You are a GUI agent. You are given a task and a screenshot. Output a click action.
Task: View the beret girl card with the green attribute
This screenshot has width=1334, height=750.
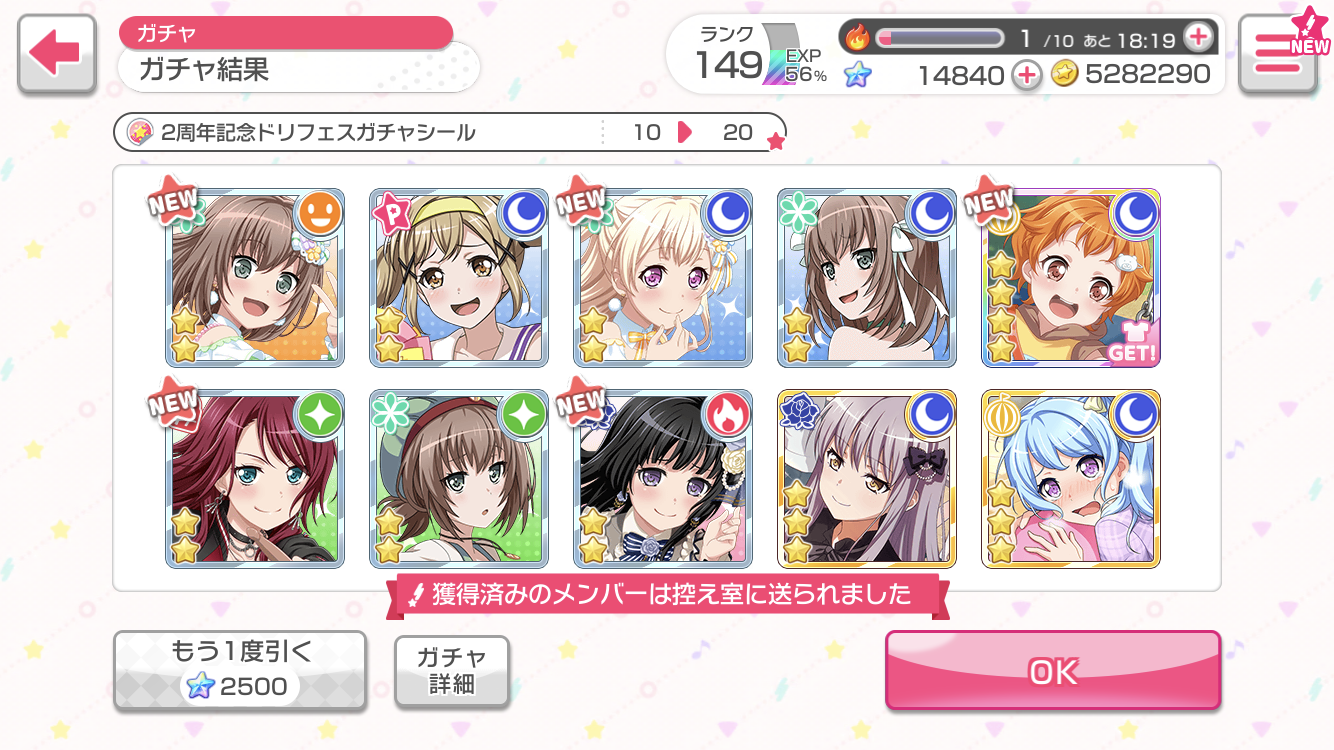click(459, 479)
